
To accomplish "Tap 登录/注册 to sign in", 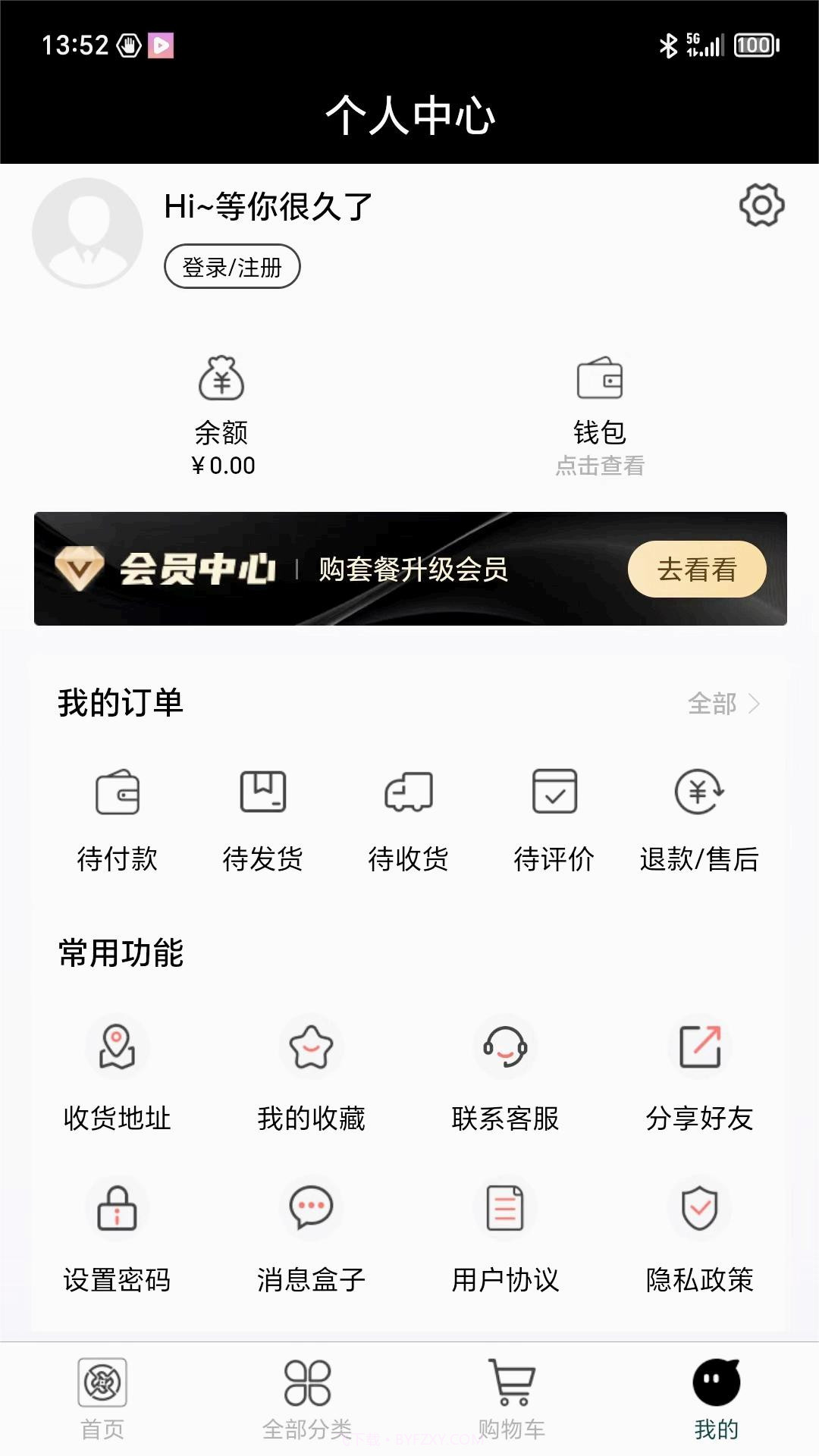I will coord(233,266).
